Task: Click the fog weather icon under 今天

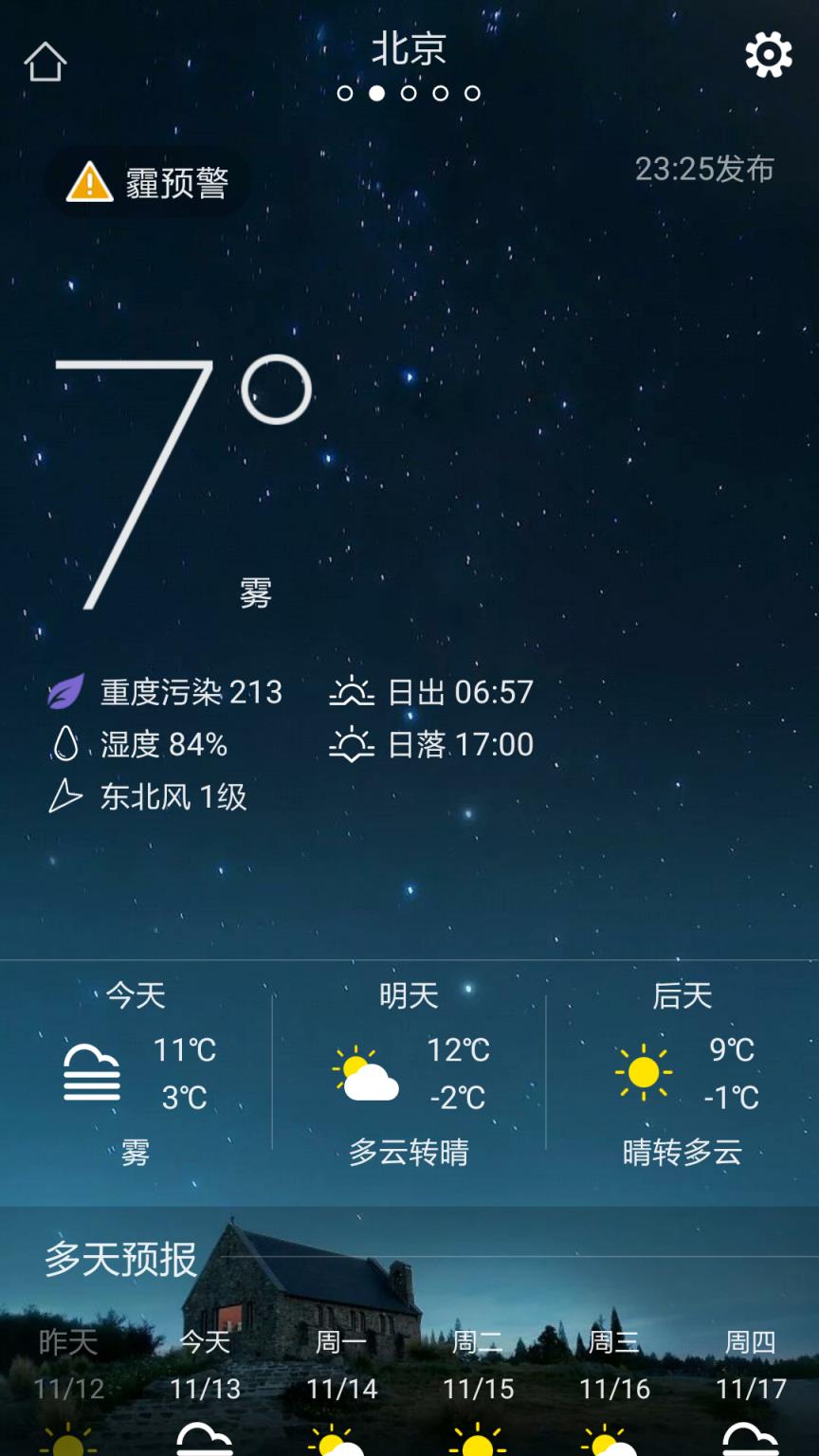Action: (90, 1070)
